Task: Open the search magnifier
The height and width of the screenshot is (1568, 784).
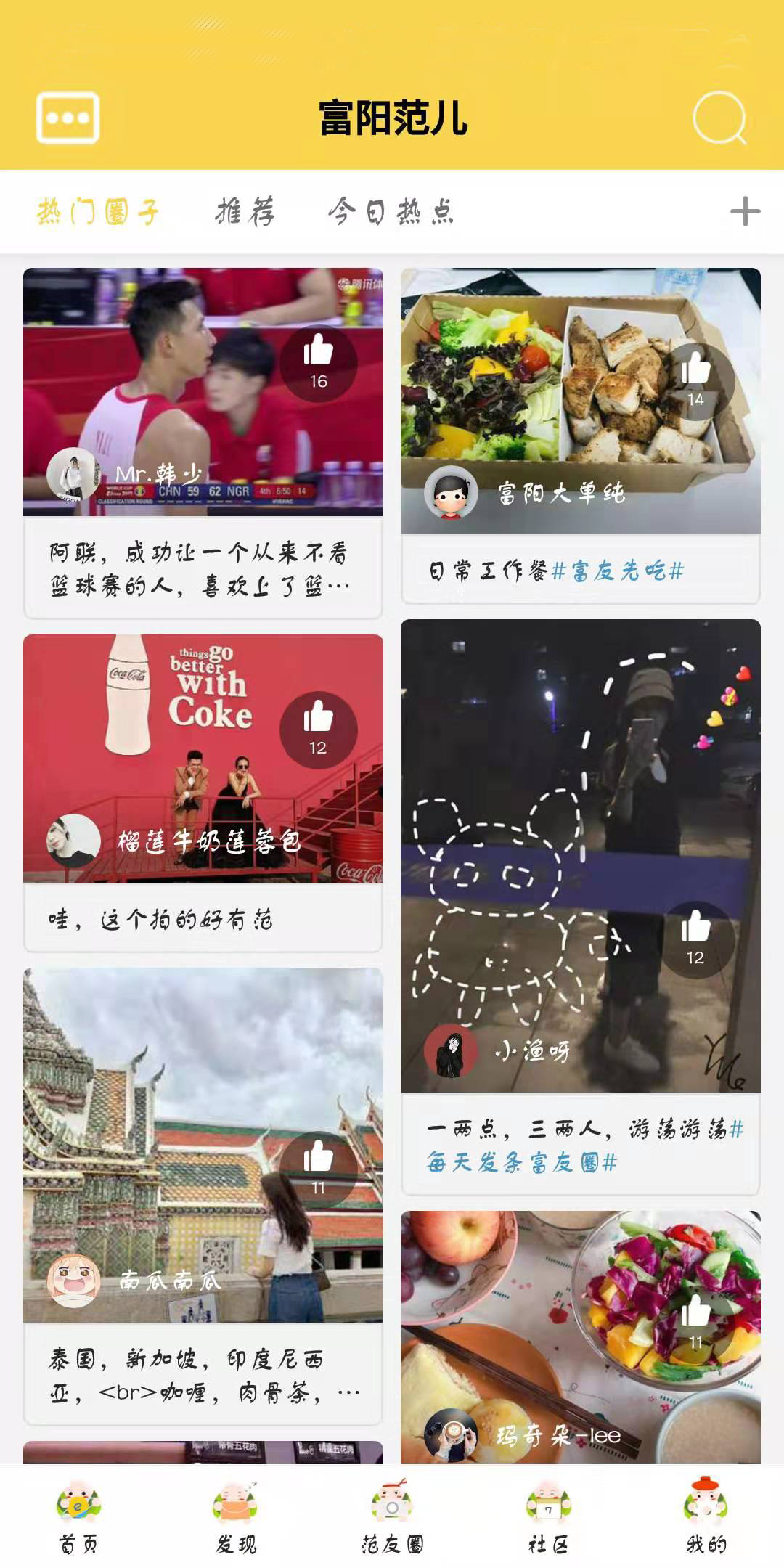Action: 719,118
